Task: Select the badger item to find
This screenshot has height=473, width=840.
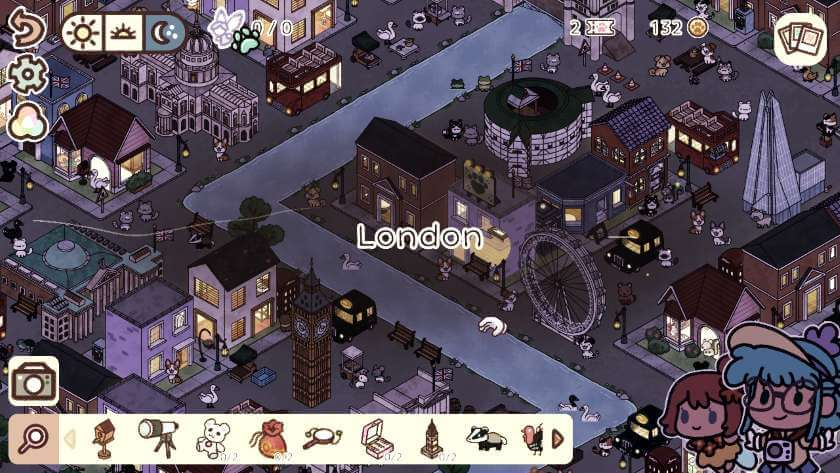Action: pos(485,437)
